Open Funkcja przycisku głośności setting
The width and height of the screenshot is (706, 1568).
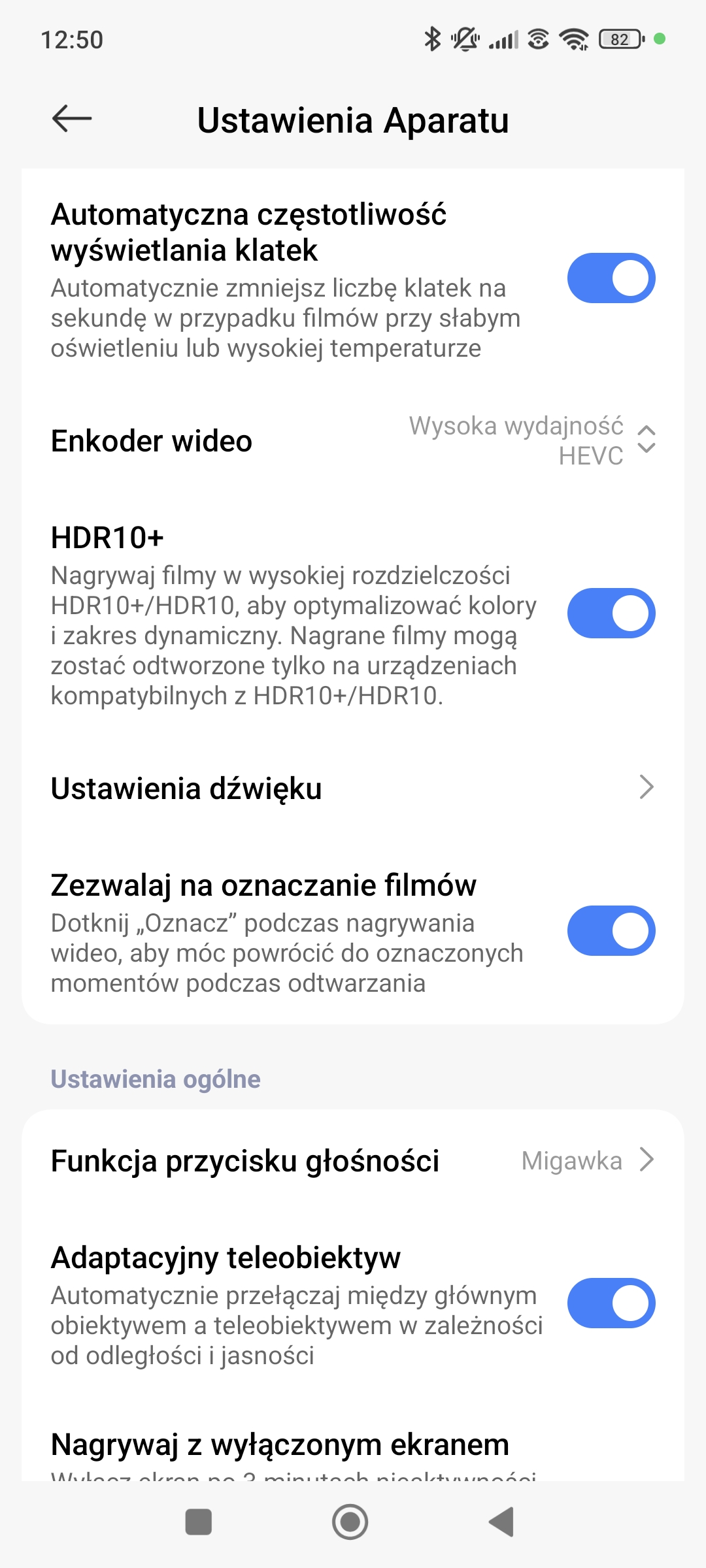[353, 1160]
